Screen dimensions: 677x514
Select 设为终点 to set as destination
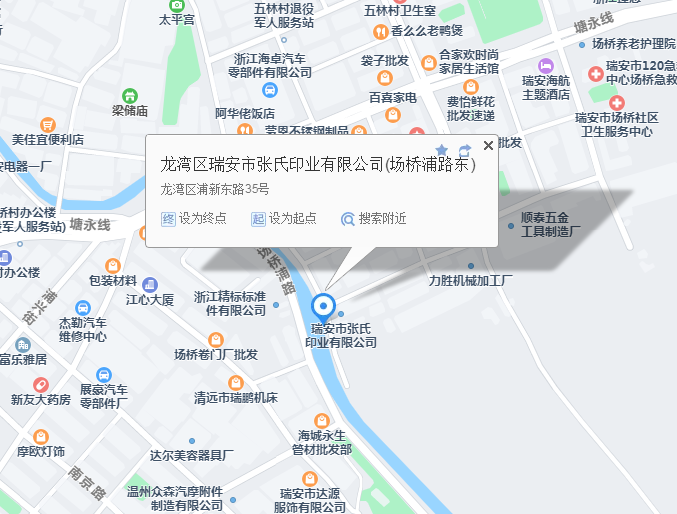pos(194,219)
